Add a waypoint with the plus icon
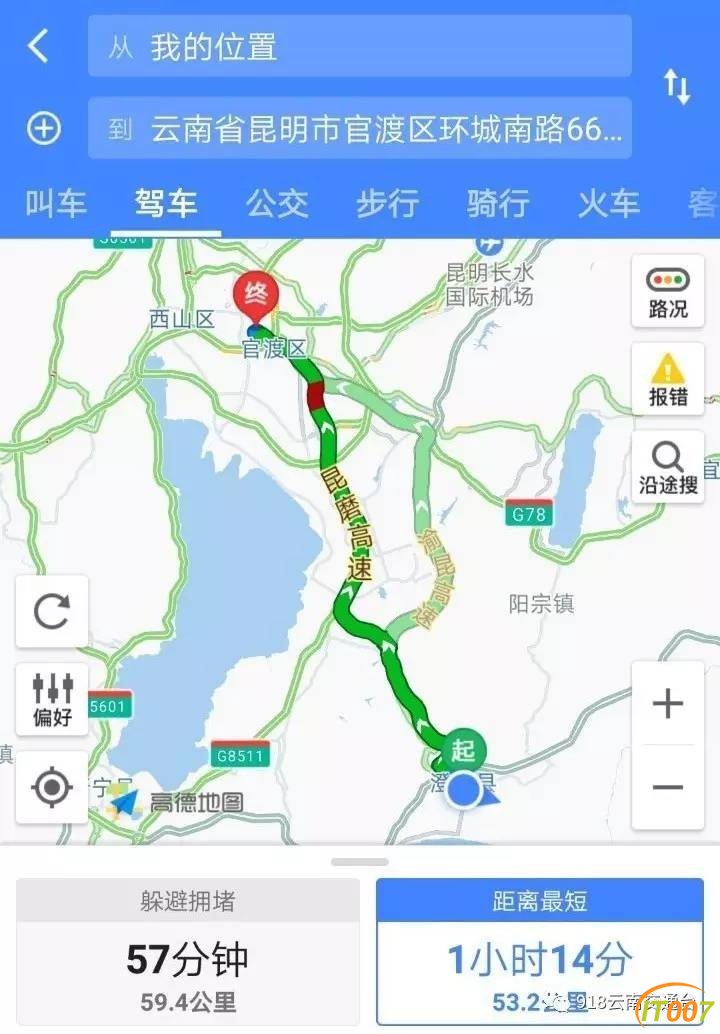The image size is (720, 1034). pyautogui.click(x=43, y=128)
